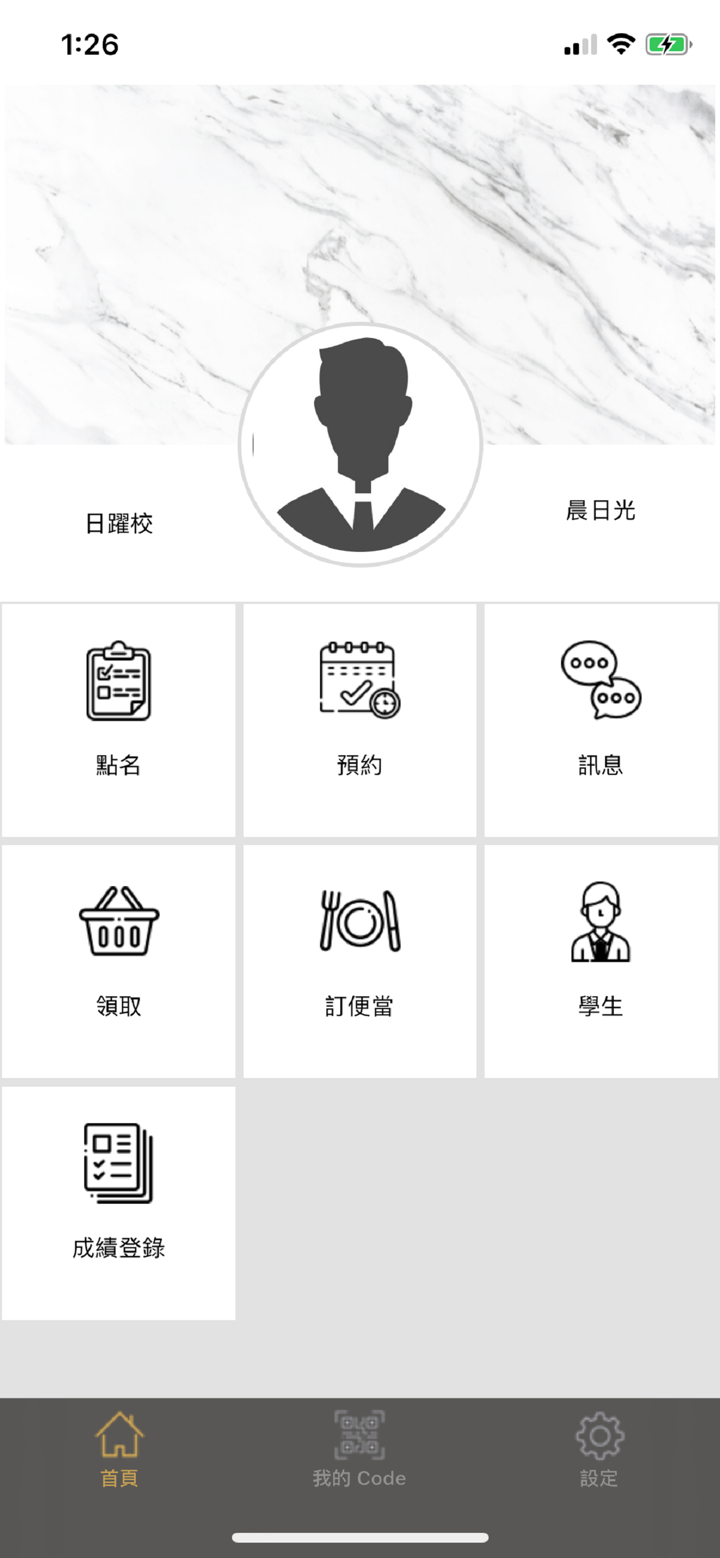Screen dimensions: 720x1558
Task: Open the 我的 Code tab
Action: [x=359, y=1450]
